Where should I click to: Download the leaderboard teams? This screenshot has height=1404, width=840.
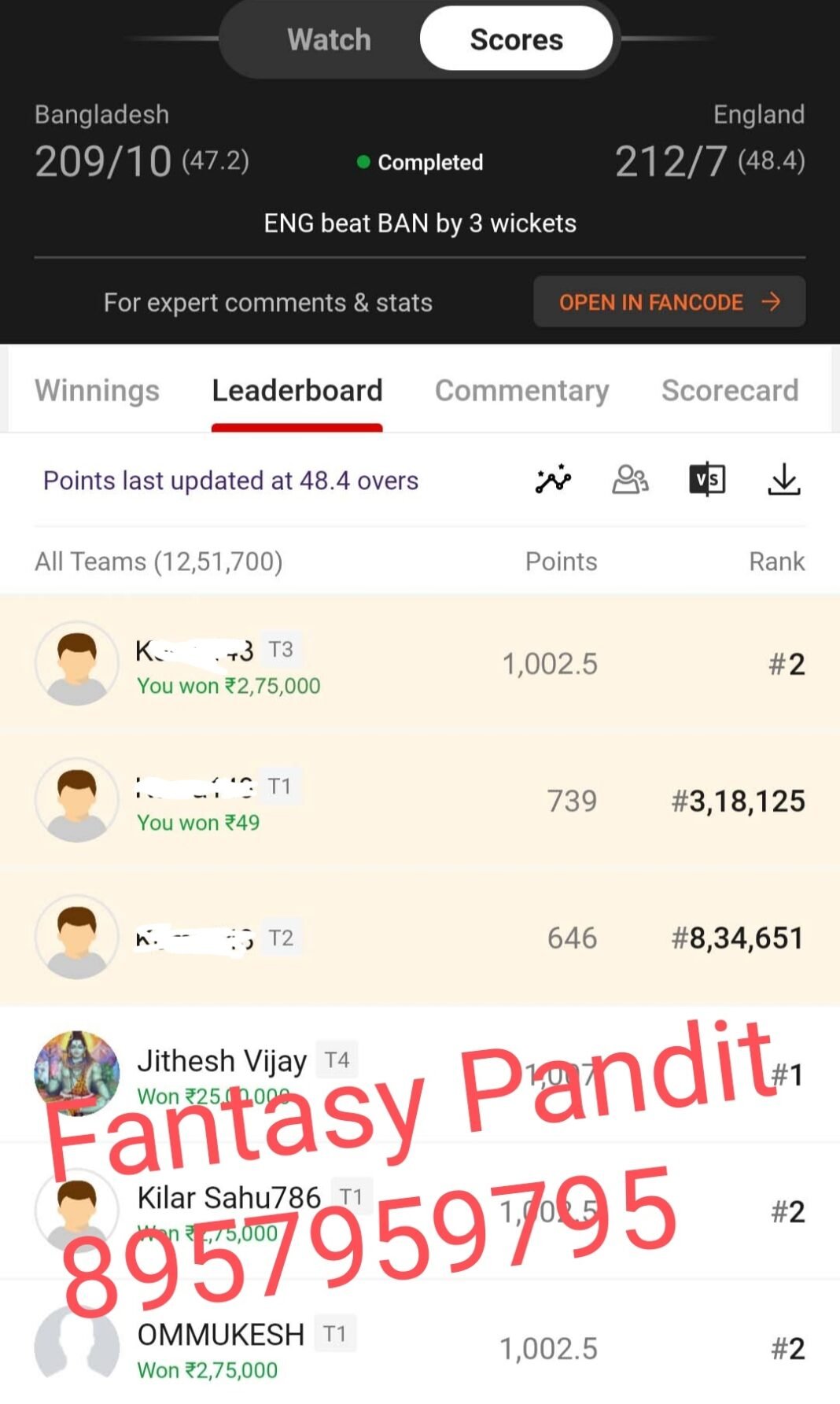pyautogui.click(x=783, y=480)
